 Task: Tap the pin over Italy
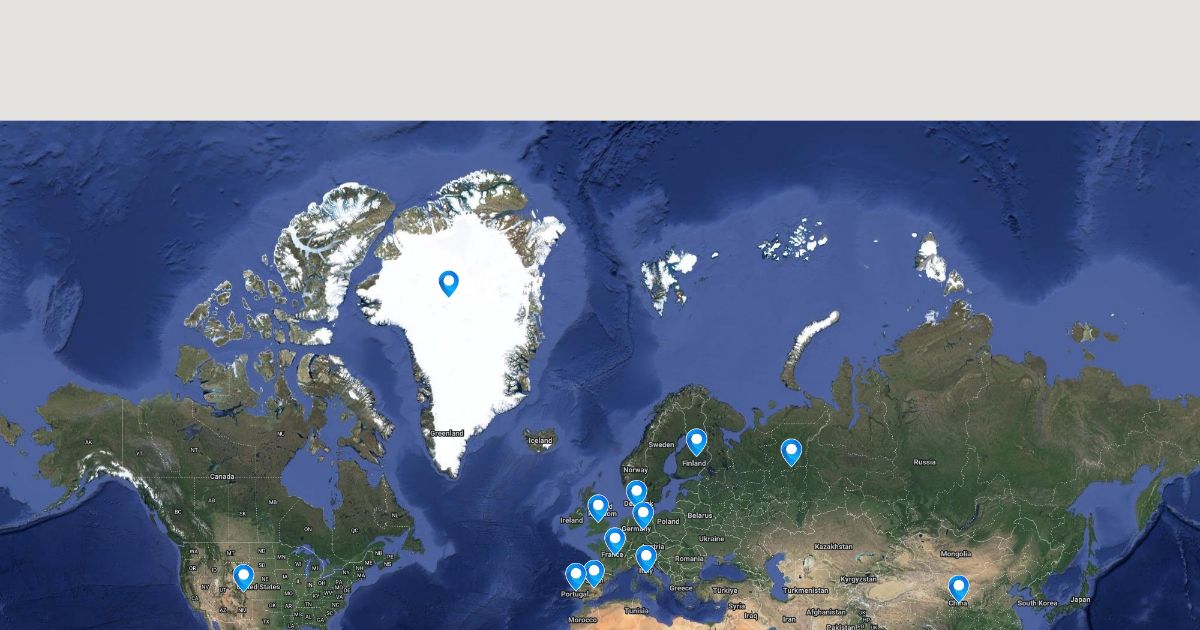[x=647, y=558]
